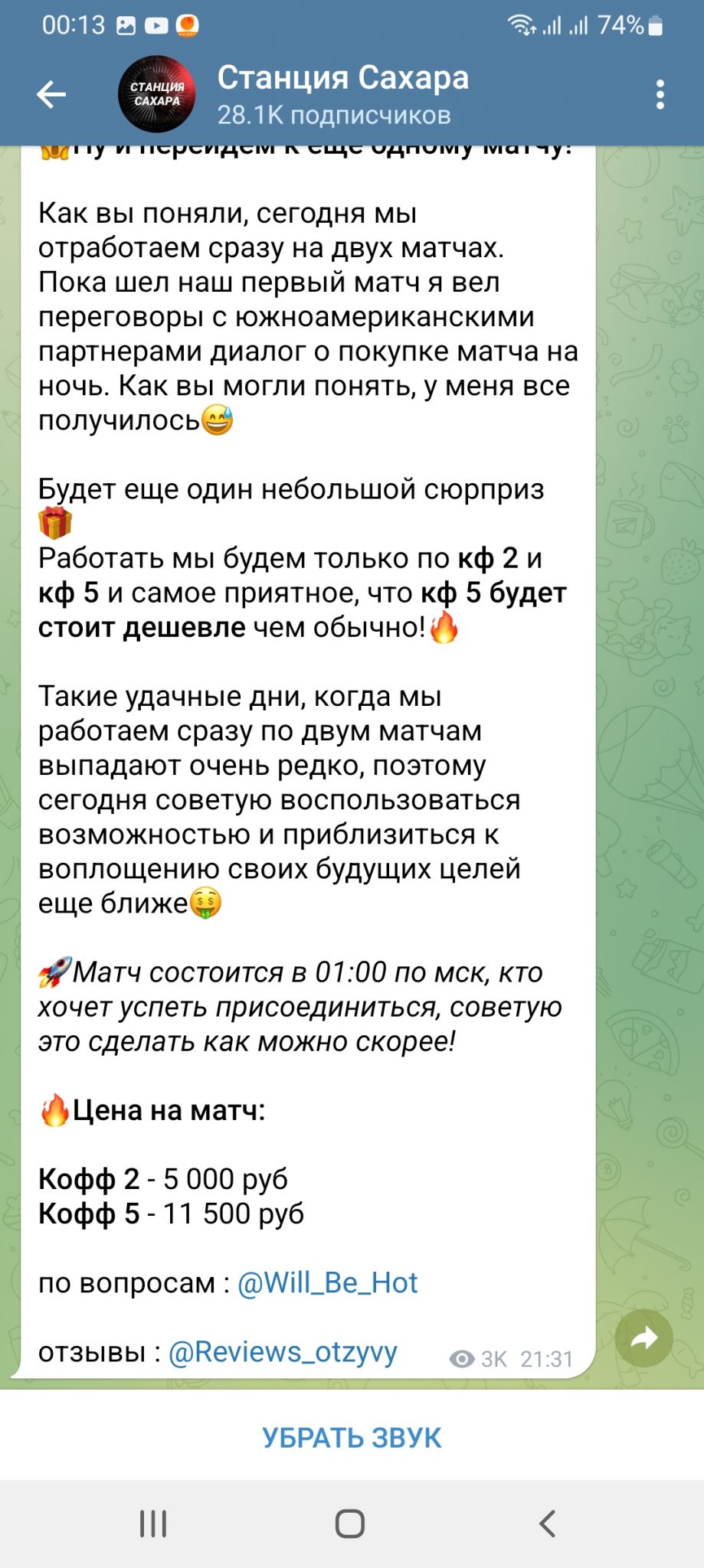Open the three-dot overflow menu
Viewport: 704px width, 1568px height.
click(x=660, y=95)
